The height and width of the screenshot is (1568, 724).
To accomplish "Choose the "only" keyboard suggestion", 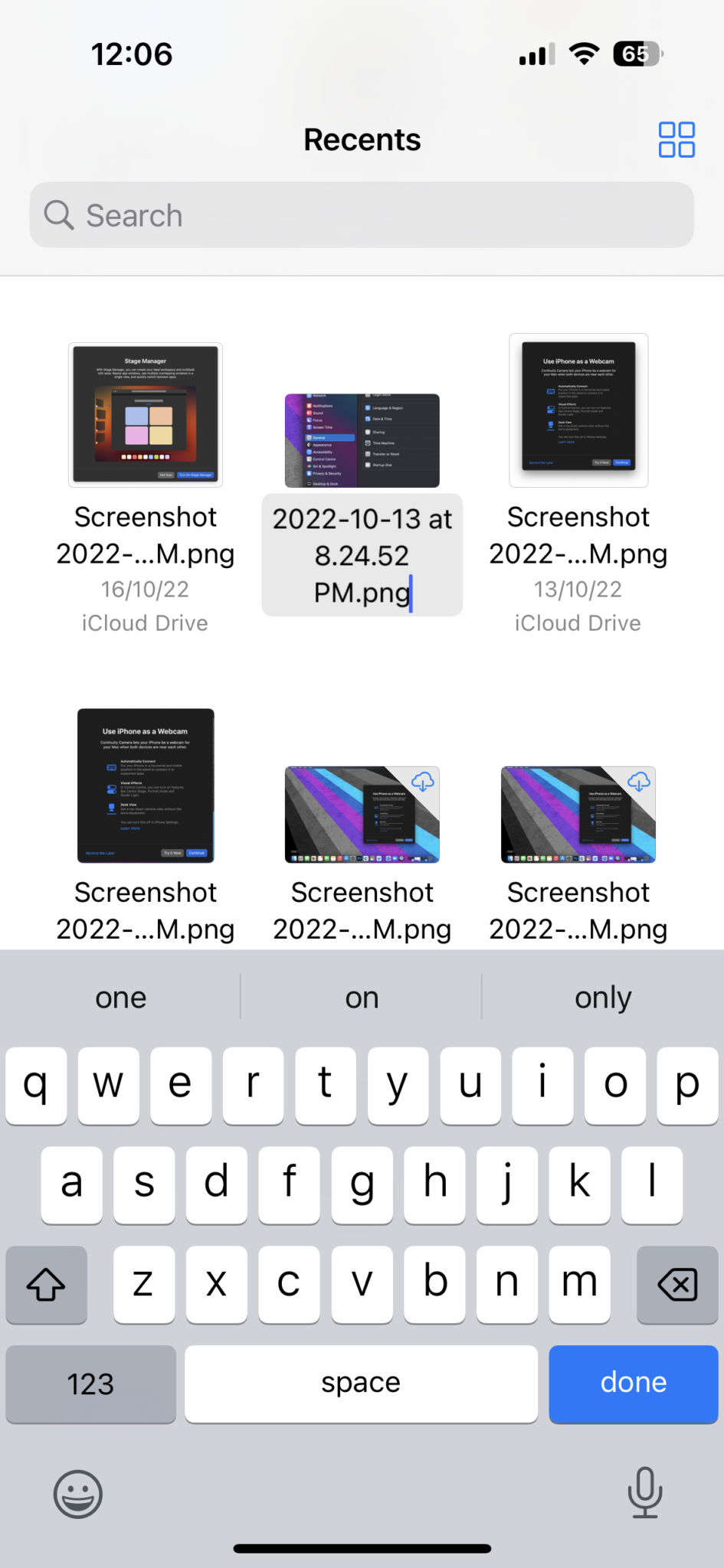I will click(x=603, y=998).
